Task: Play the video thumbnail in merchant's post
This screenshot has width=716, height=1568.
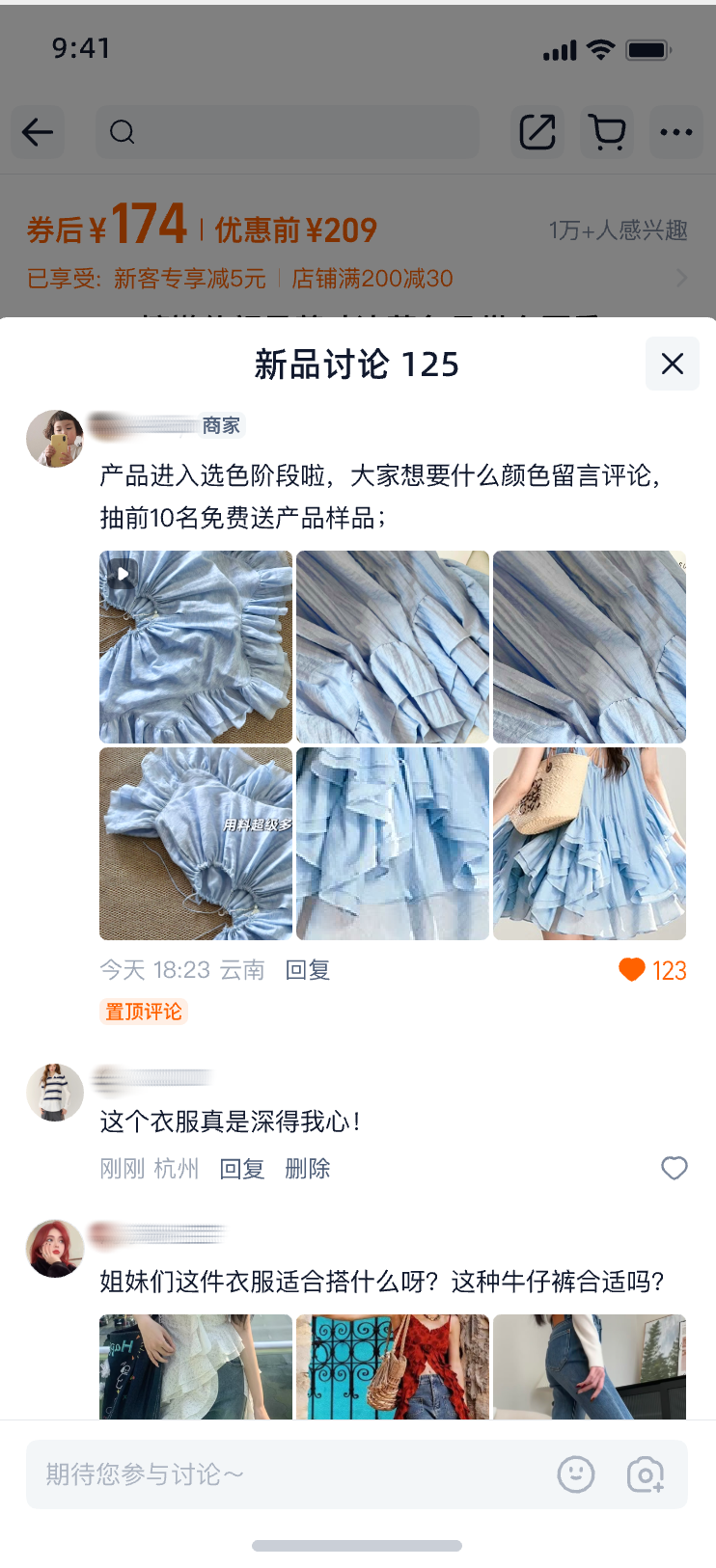Action: pyautogui.click(x=196, y=647)
